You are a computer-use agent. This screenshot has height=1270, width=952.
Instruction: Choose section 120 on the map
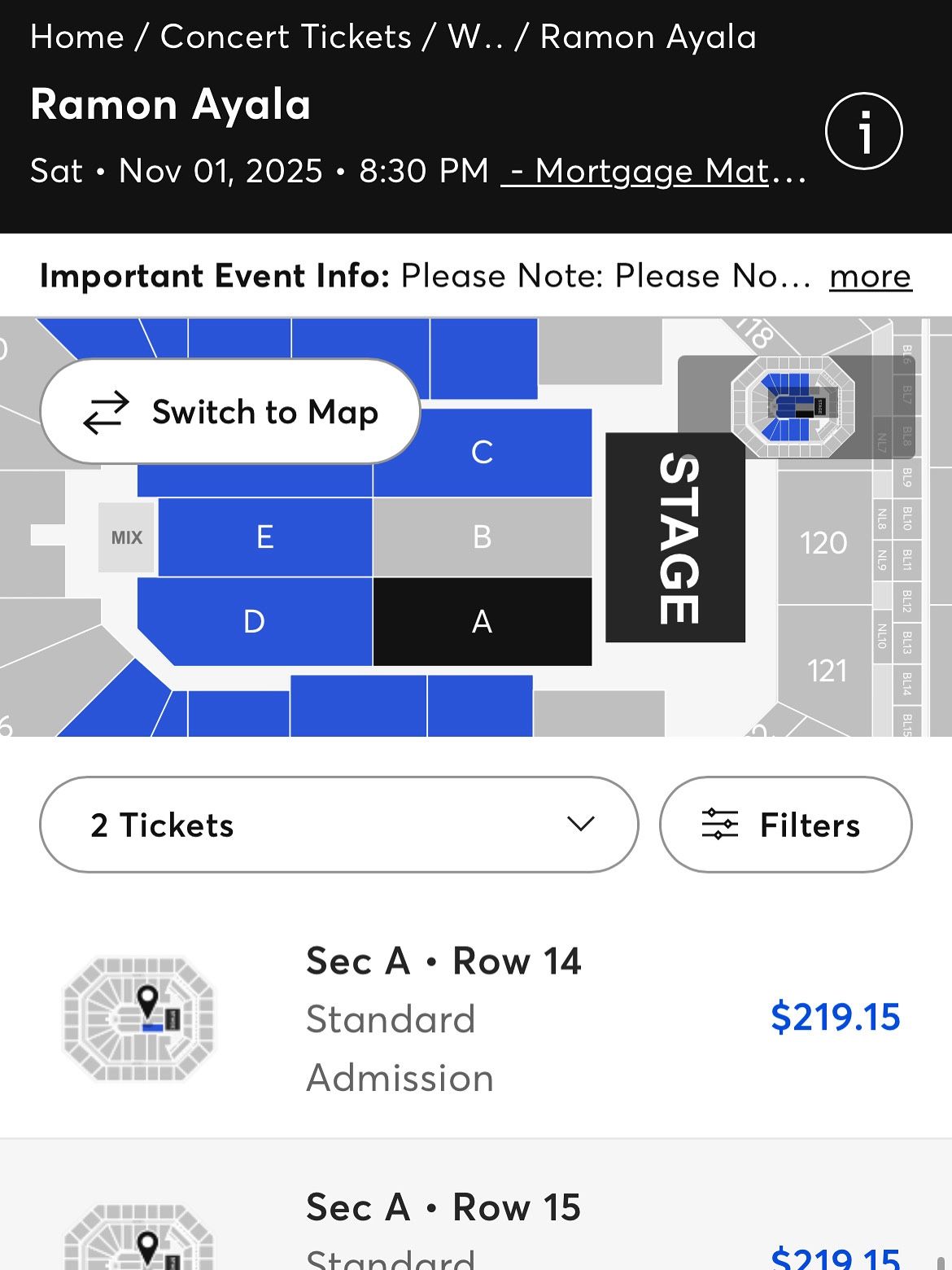(824, 542)
